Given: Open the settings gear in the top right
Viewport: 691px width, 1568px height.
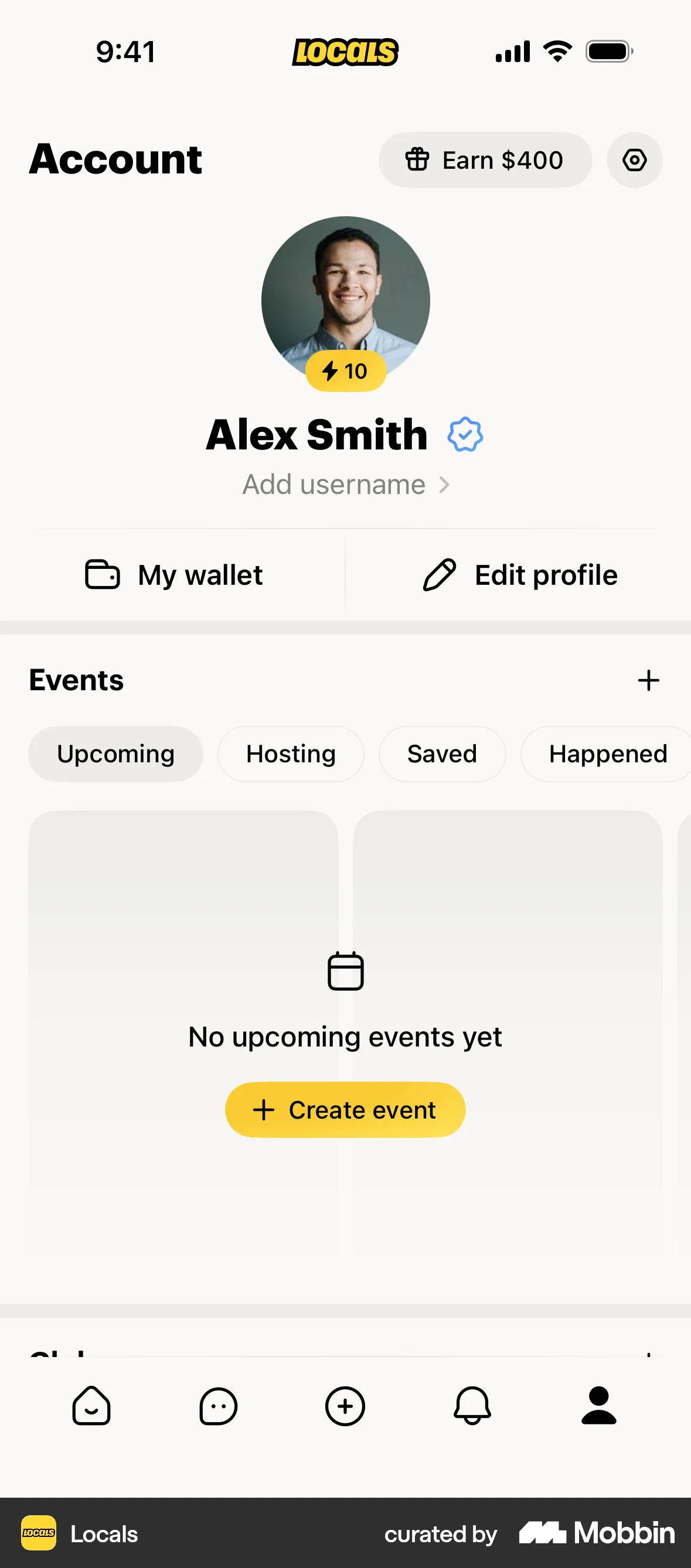Looking at the screenshot, I should [634, 160].
